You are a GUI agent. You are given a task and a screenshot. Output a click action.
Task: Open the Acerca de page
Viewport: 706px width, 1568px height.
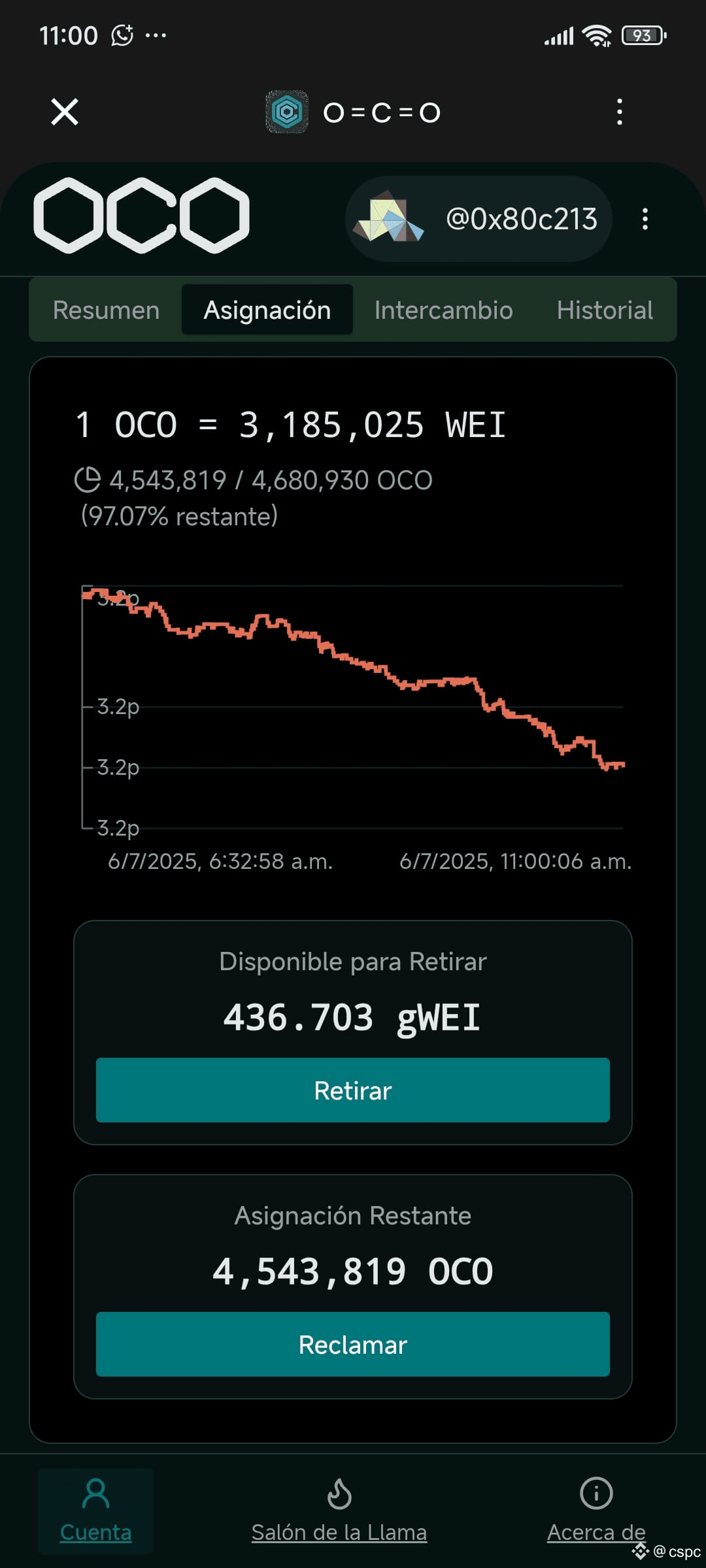pyautogui.click(x=596, y=1511)
